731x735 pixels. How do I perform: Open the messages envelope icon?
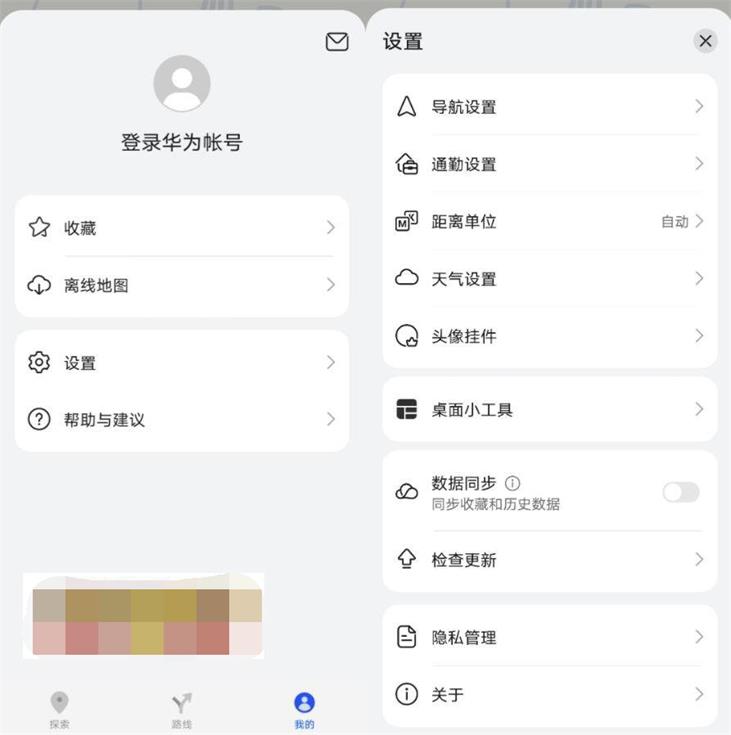click(x=337, y=42)
